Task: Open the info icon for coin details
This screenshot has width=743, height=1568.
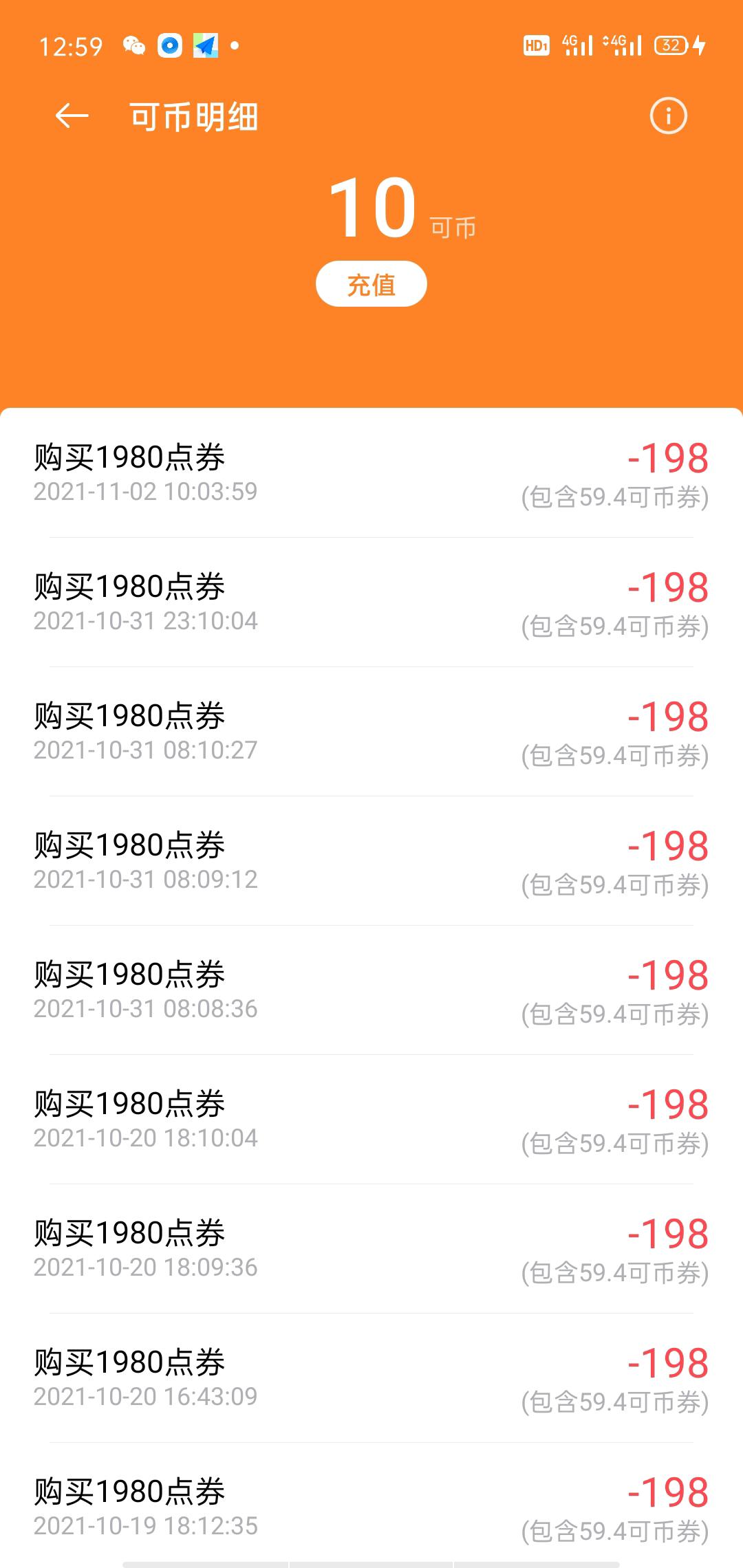Action: 668,116
